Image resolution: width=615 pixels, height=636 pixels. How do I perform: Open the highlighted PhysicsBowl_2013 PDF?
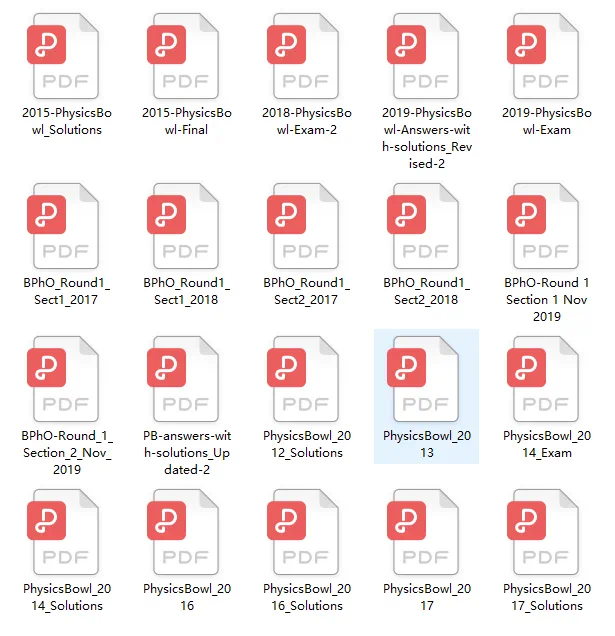click(427, 378)
